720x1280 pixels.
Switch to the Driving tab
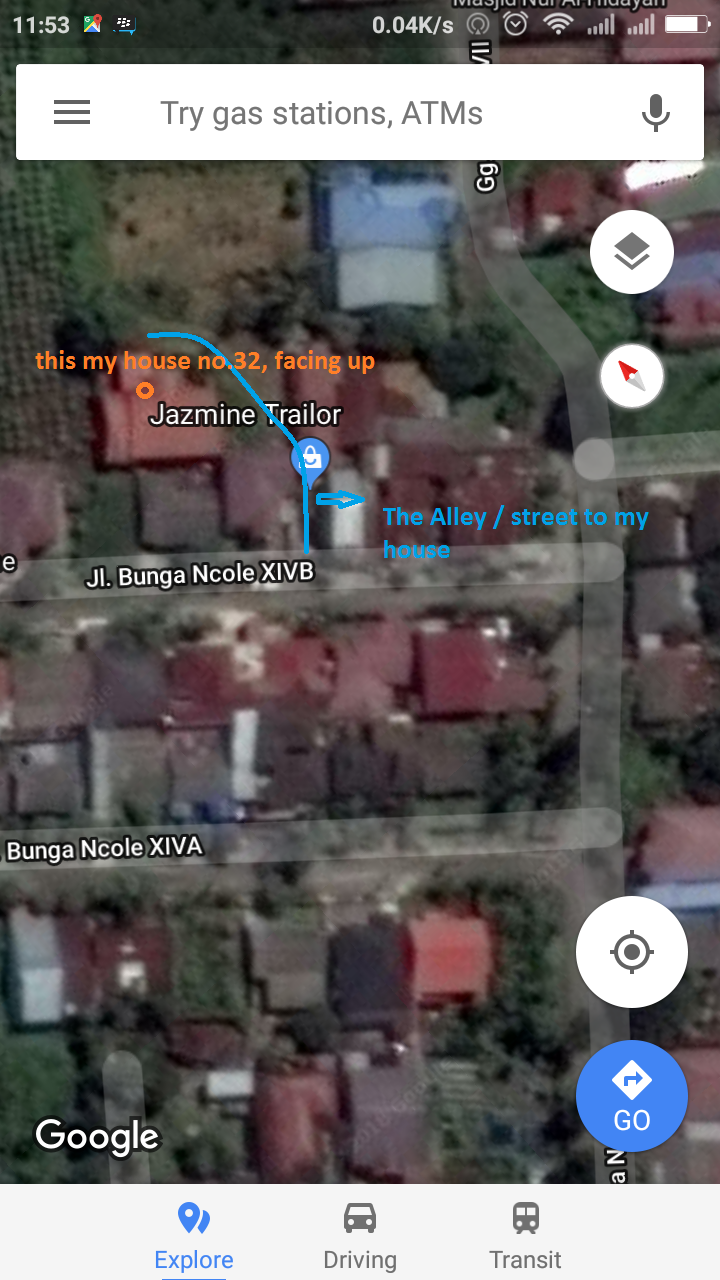360,1235
